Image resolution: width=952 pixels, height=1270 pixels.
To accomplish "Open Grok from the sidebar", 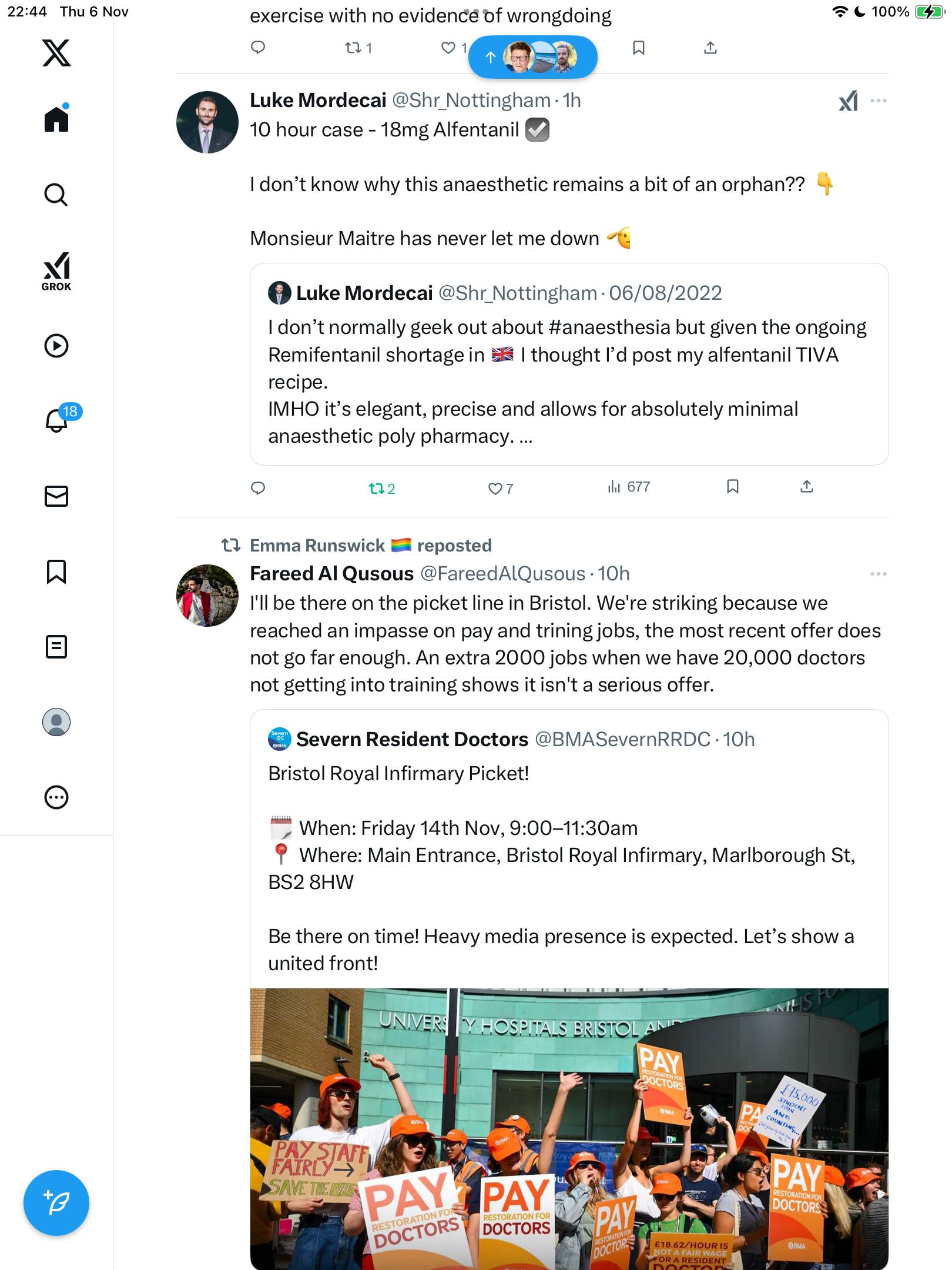I will click(56, 272).
